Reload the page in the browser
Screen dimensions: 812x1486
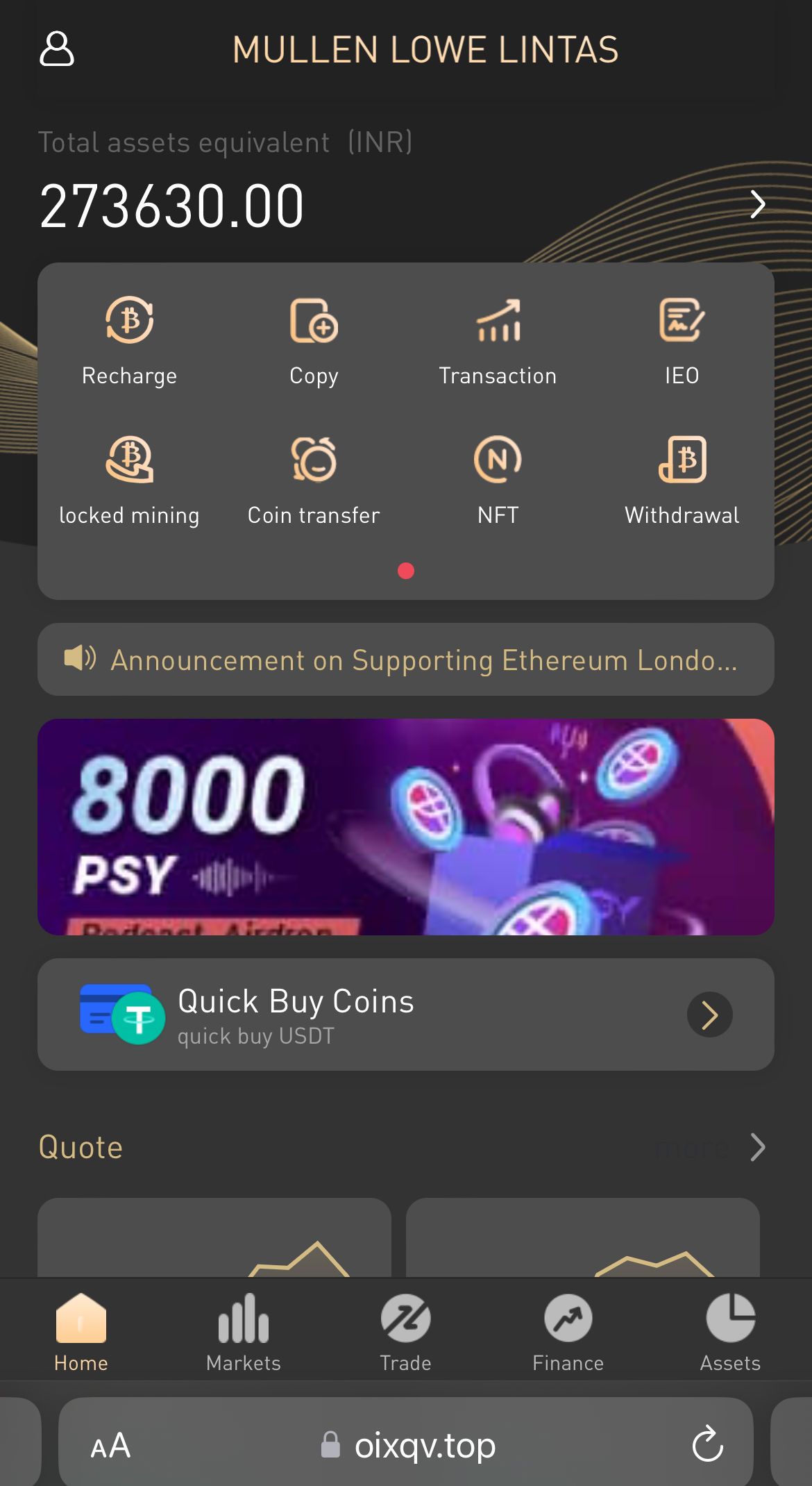708,1445
